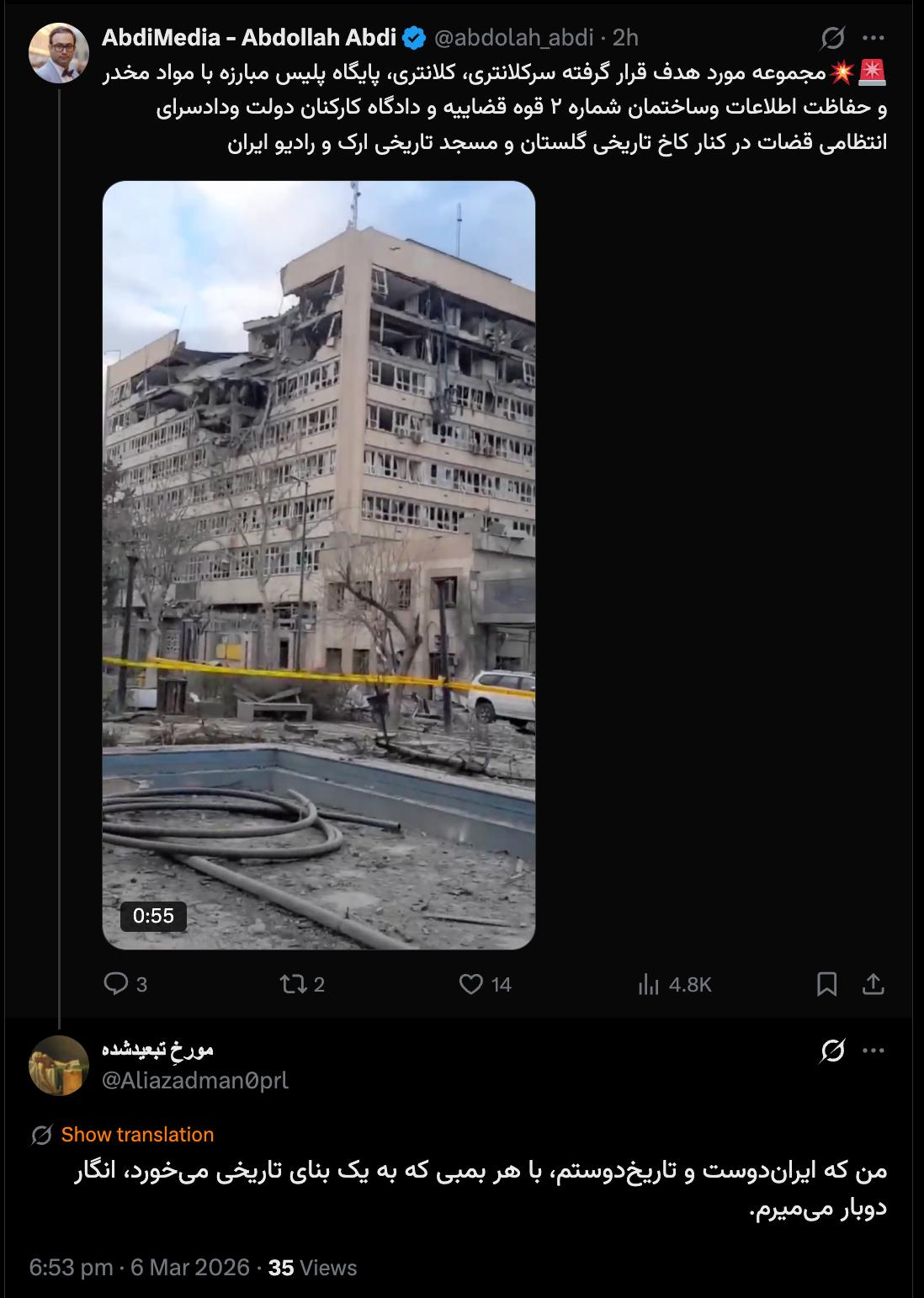
Task: View analytics showing 4.8K views
Action: tap(649, 983)
